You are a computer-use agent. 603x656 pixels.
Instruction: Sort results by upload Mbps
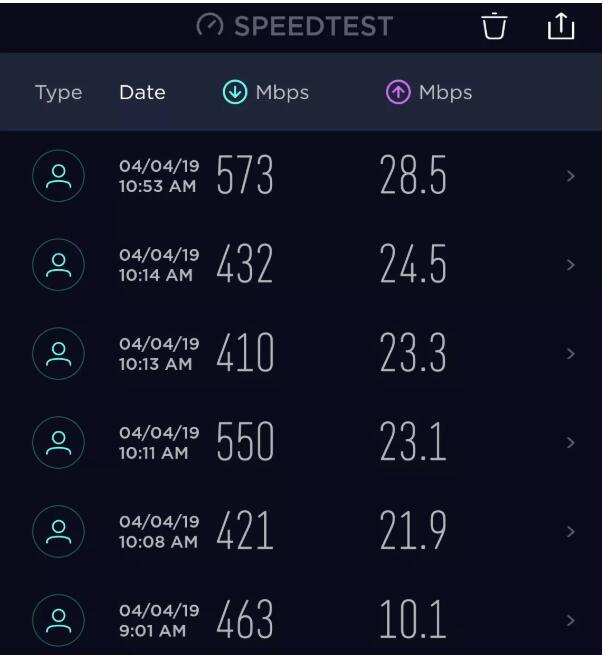pos(429,93)
